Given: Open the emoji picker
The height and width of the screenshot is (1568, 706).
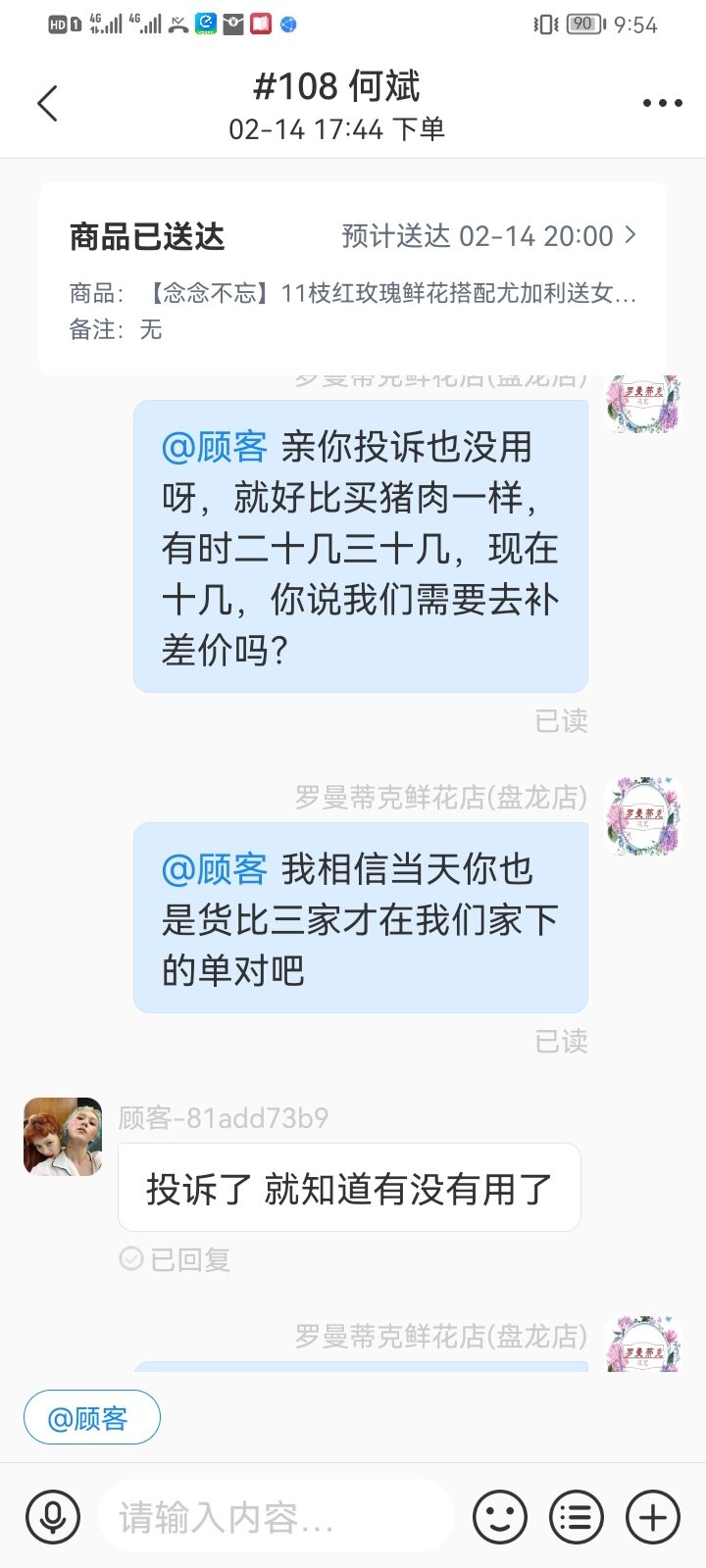Looking at the screenshot, I should point(500,1517).
